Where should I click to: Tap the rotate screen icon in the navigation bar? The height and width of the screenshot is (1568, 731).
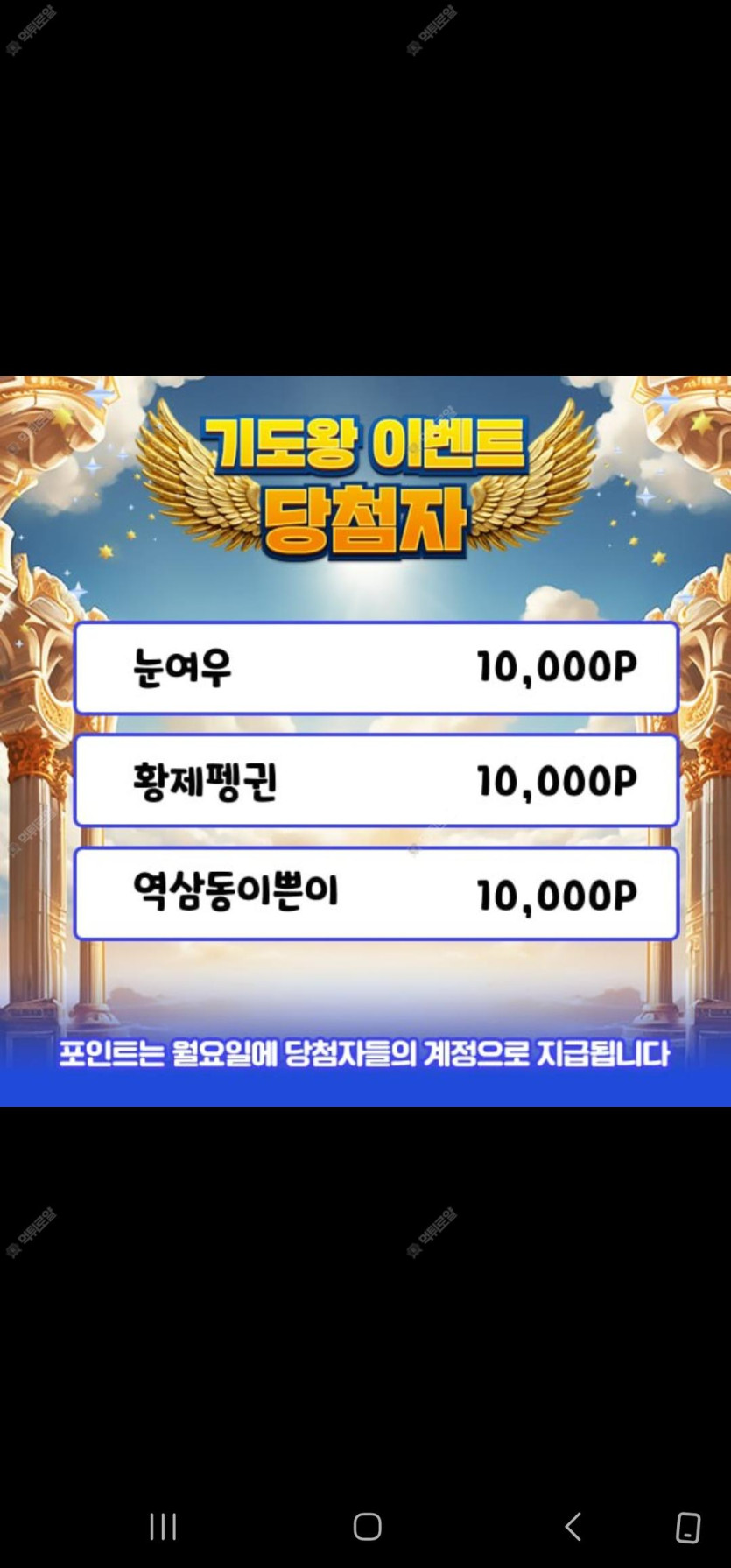688,1527
